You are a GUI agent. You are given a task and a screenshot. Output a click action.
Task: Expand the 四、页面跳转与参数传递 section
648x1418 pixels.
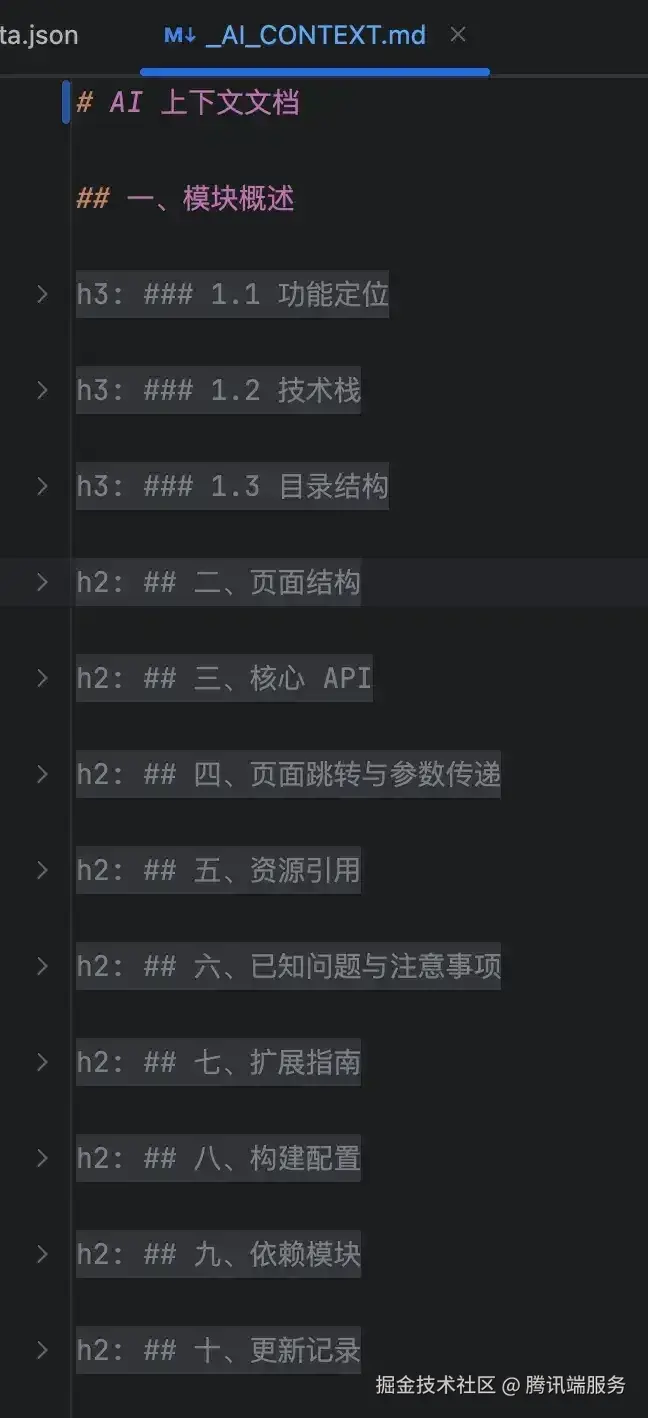tap(42, 774)
